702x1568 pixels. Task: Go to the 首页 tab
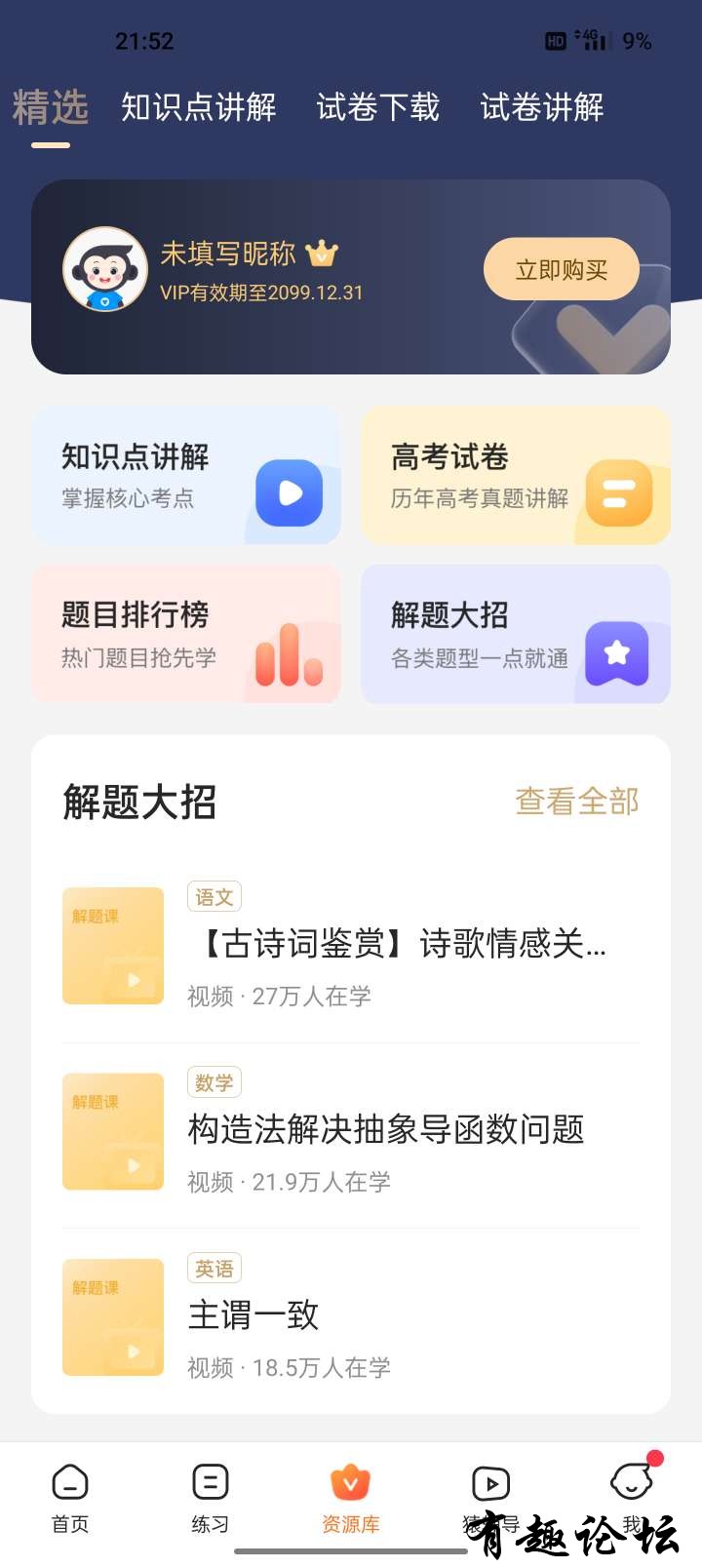(x=70, y=1498)
